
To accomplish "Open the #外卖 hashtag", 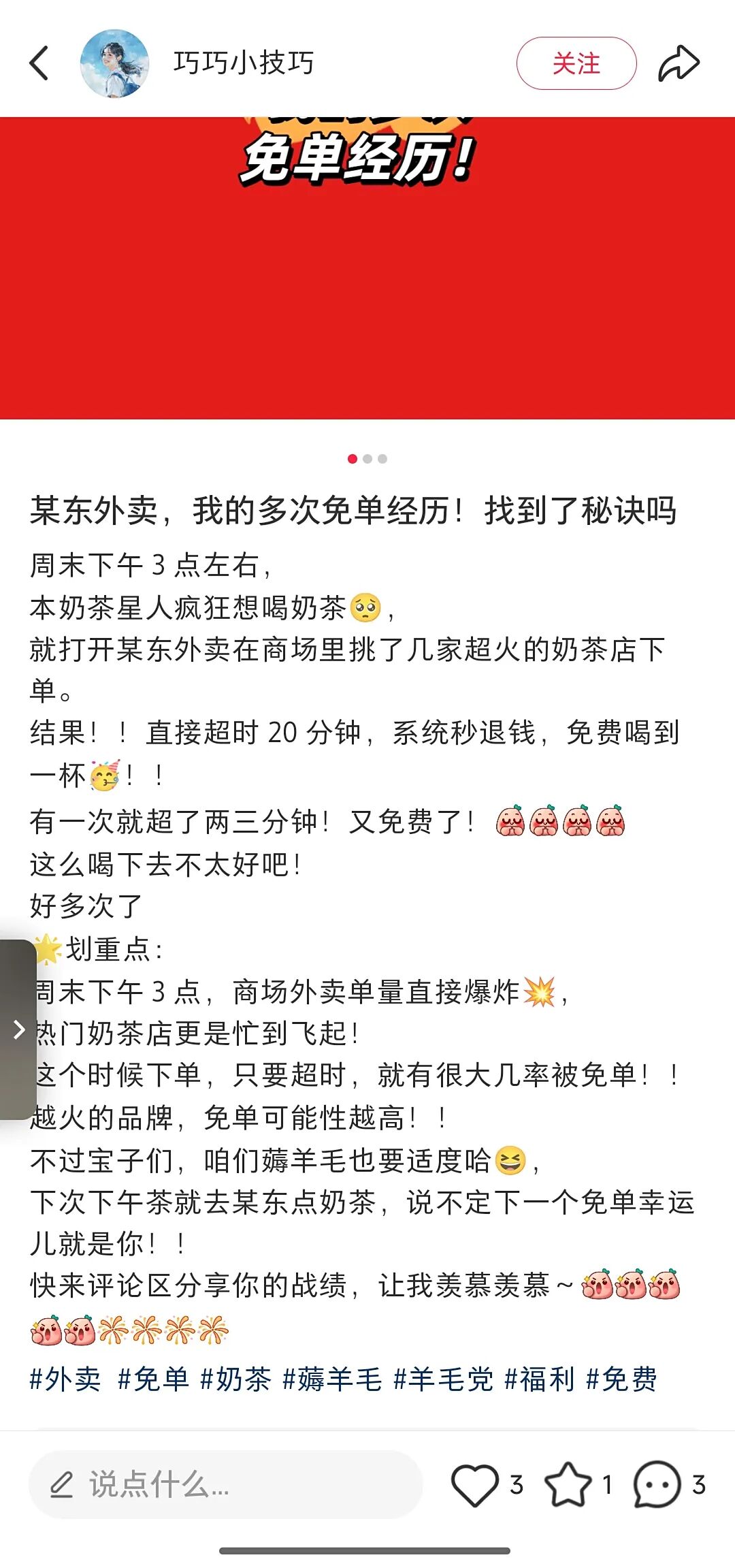I will 65,1379.
